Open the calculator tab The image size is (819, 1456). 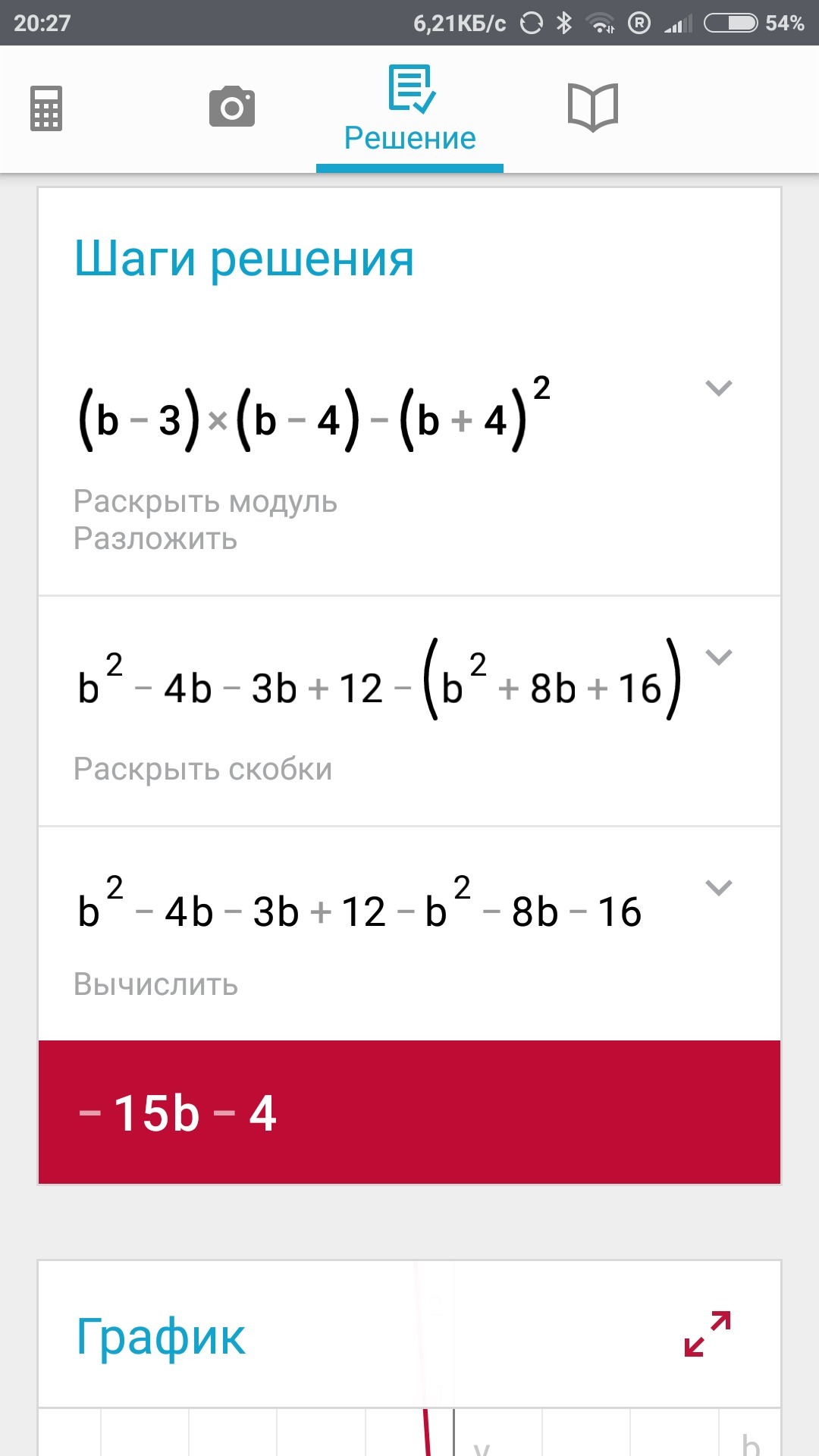coord(46,108)
